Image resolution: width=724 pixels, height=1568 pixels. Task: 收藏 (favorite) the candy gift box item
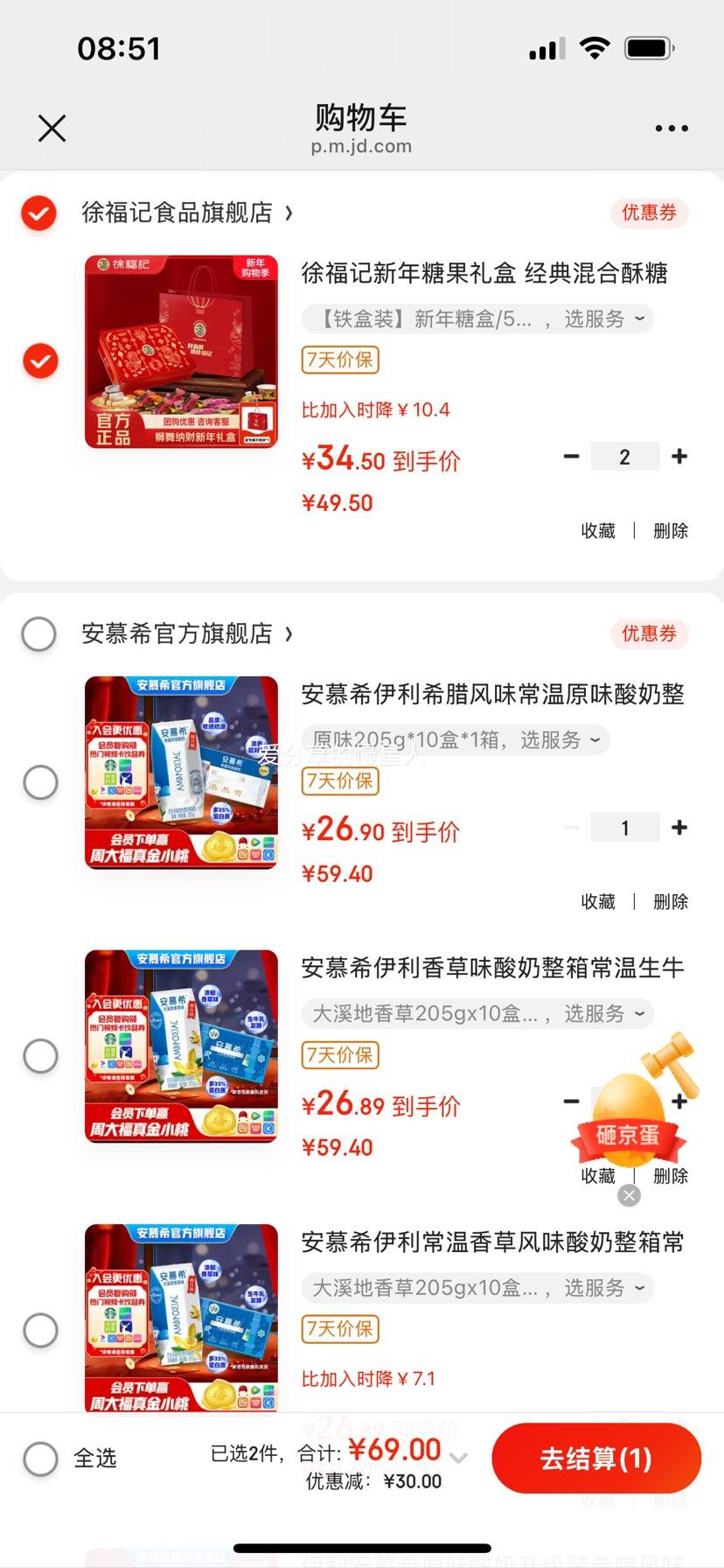[x=598, y=530]
